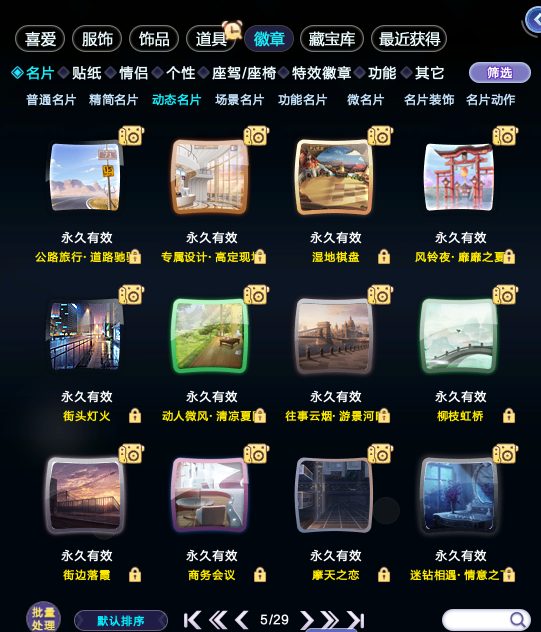Choose the 柳枝虹桥 card
This screenshot has width=541, height=632.
point(459,335)
